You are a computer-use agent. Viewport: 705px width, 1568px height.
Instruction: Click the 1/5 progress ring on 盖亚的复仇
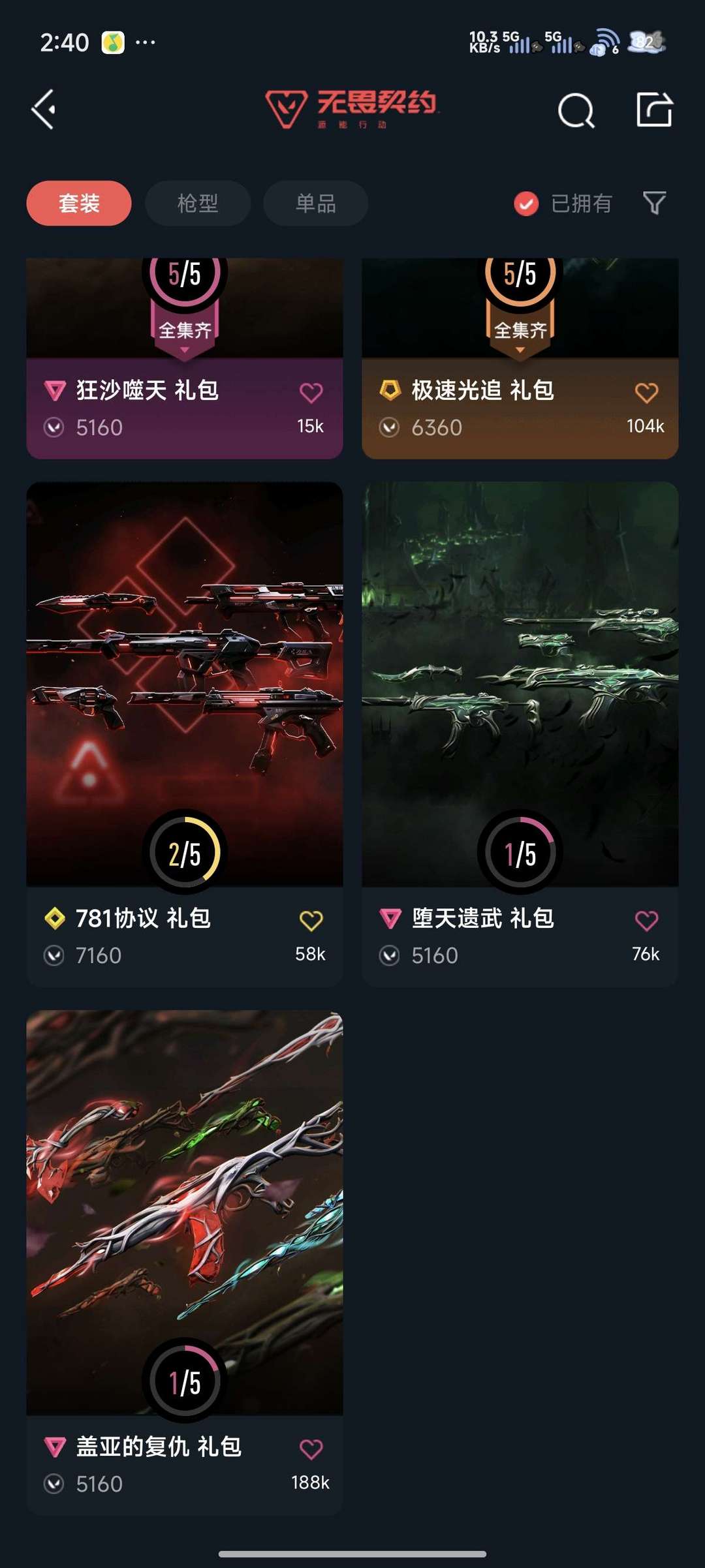point(185,1380)
